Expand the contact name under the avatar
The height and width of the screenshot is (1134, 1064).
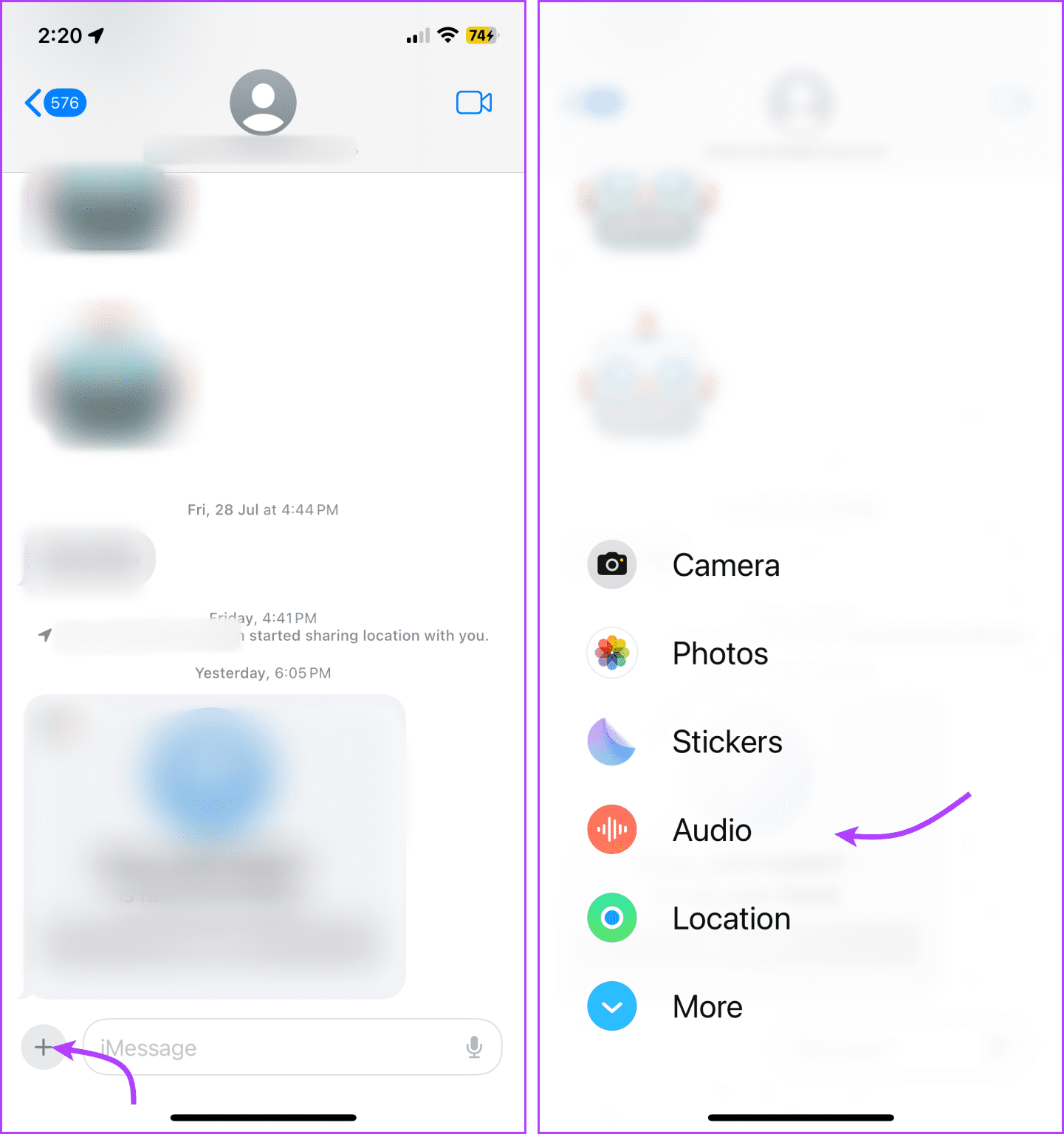[x=251, y=149]
